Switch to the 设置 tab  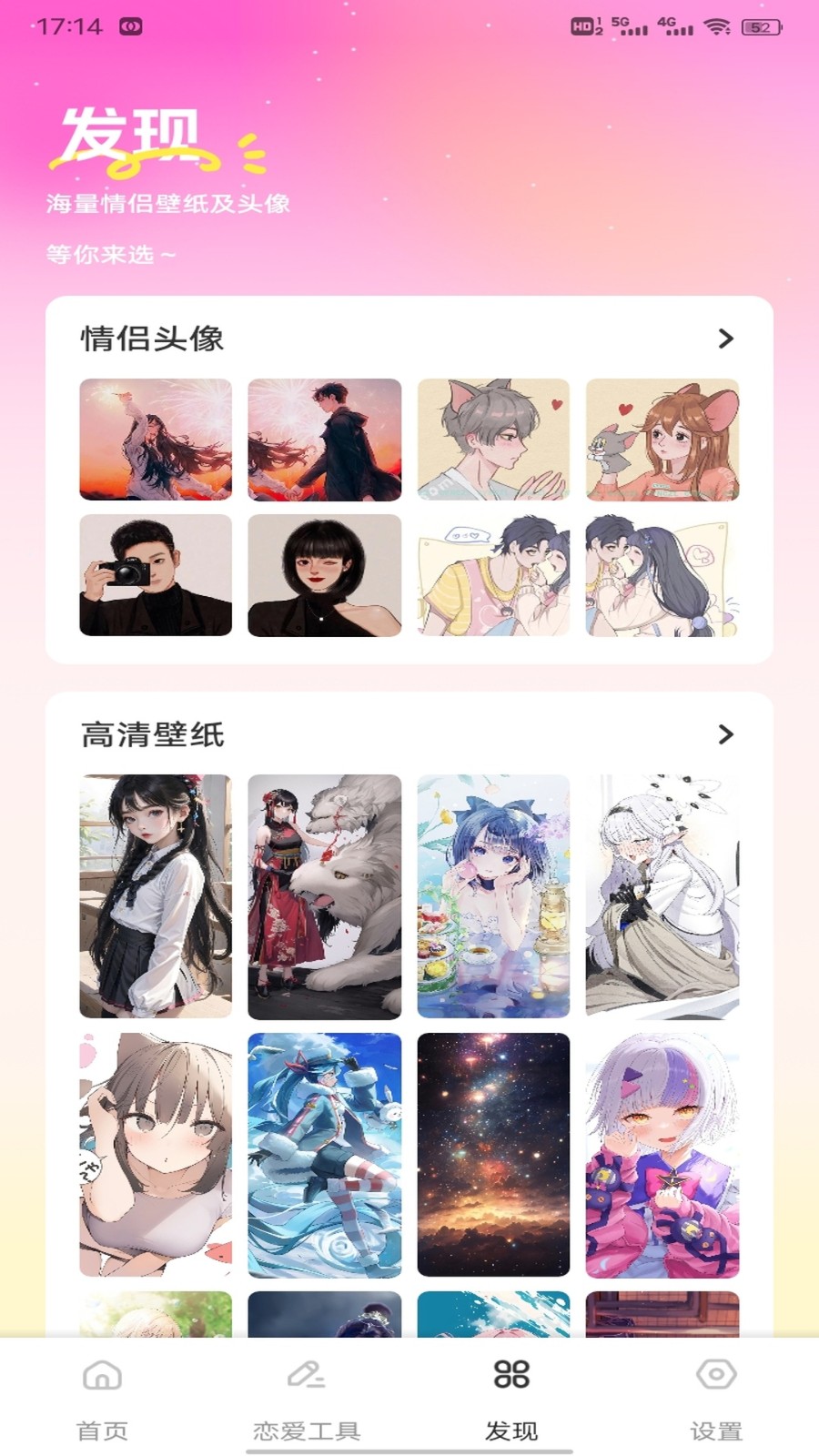click(x=716, y=1427)
